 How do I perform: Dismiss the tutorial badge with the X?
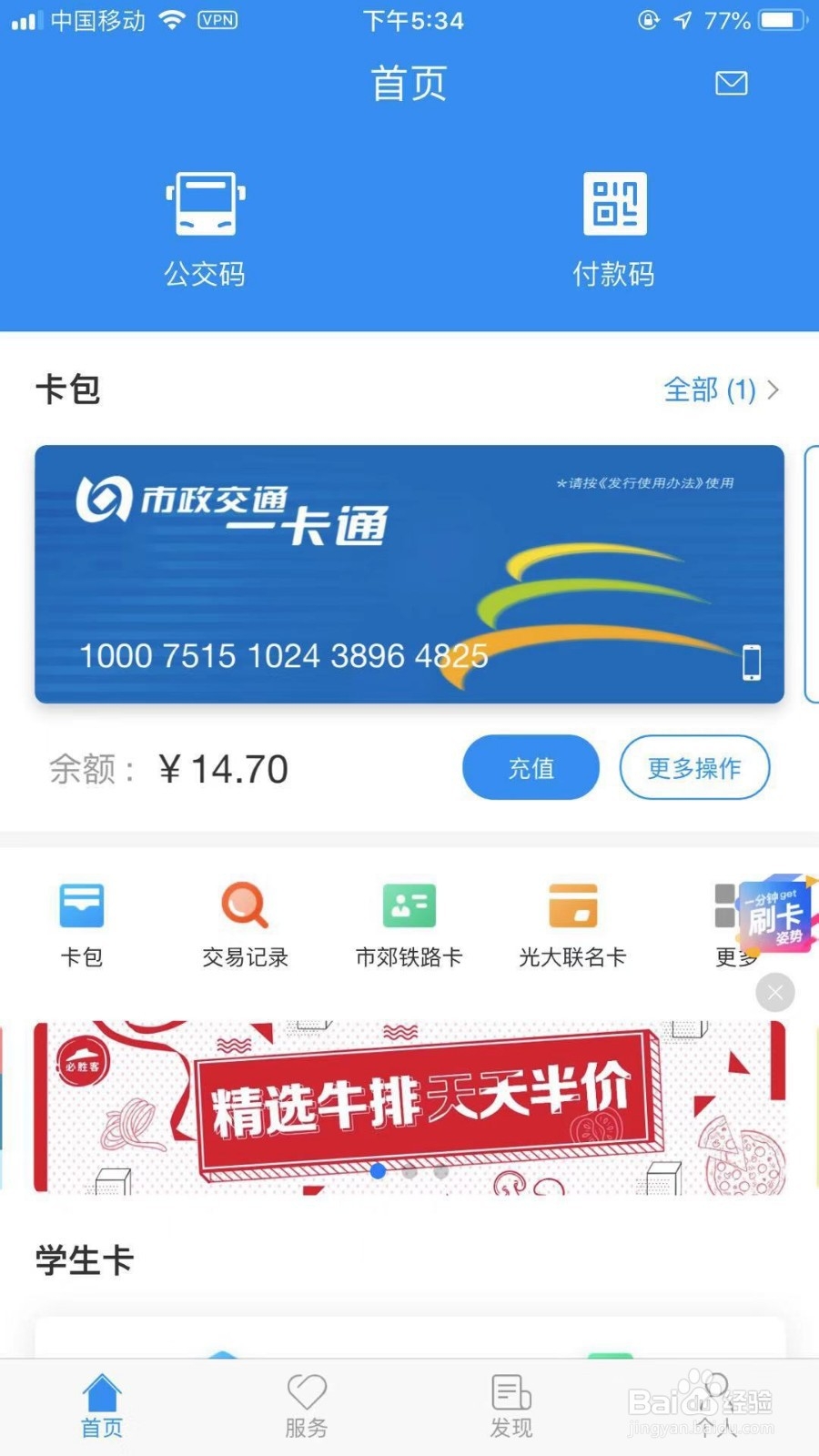pyautogui.click(x=775, y=992)
